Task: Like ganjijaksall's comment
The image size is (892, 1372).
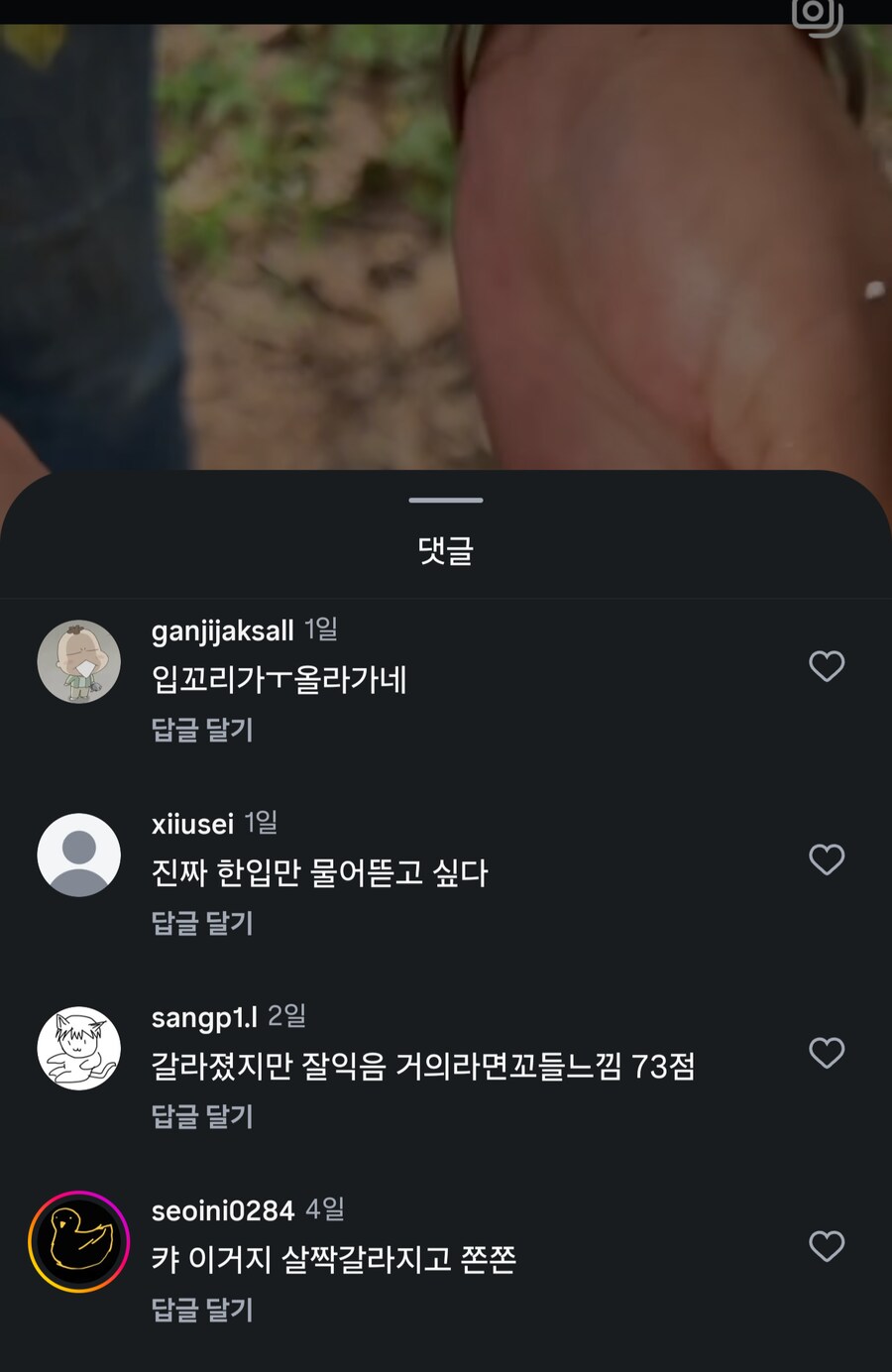Action: click(827, 666)
